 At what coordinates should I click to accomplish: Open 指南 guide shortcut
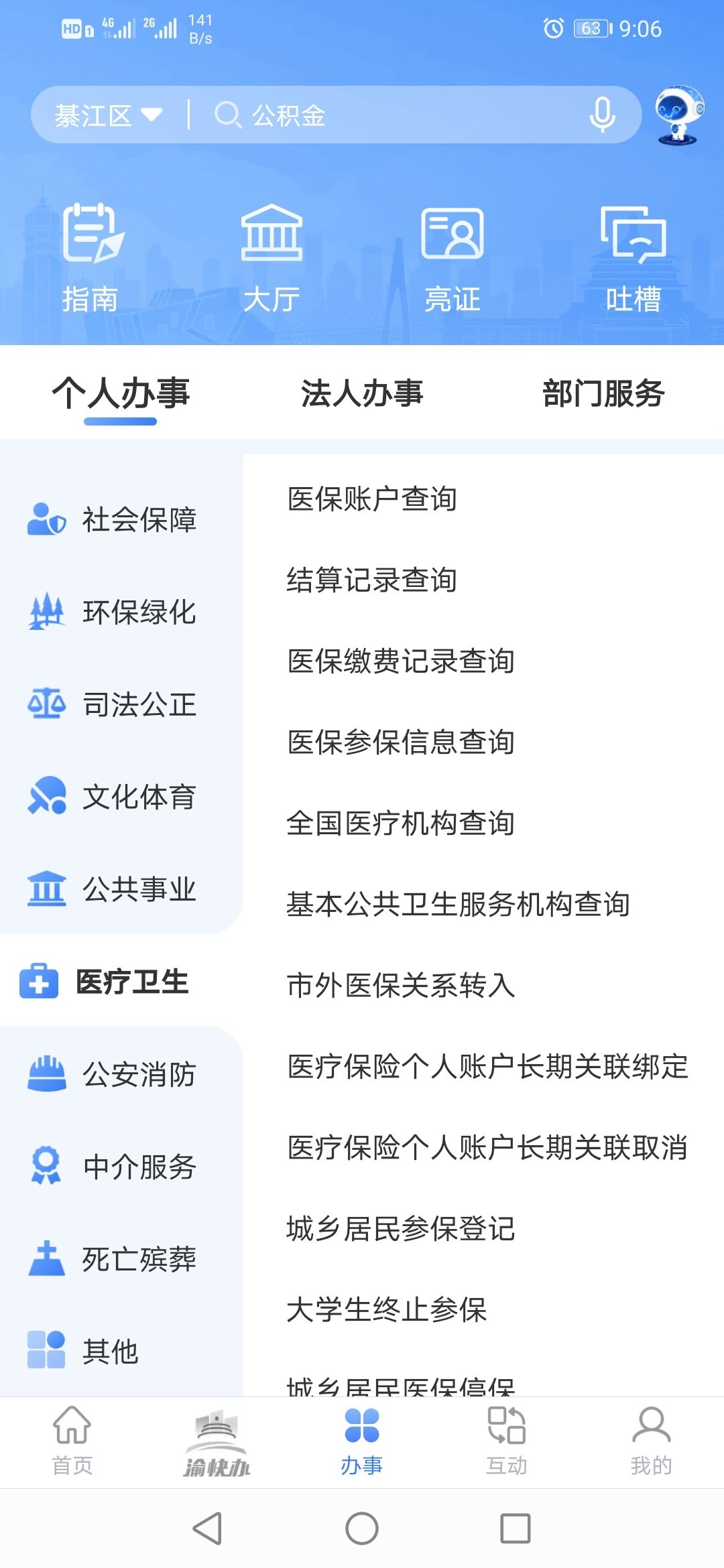(90, 258)
